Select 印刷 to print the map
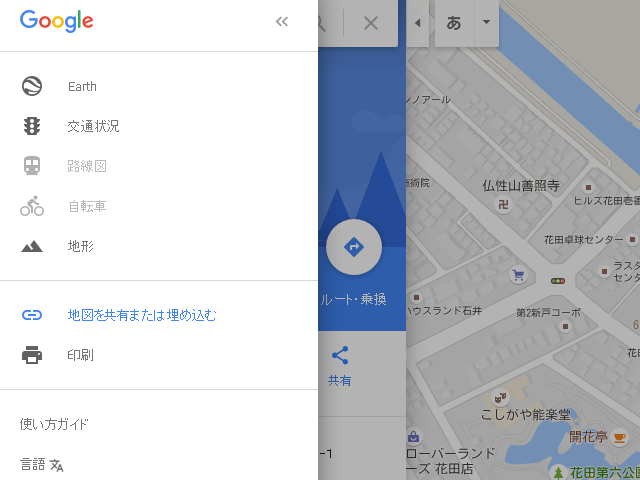640x480 pixels. (x=80, y=355)
